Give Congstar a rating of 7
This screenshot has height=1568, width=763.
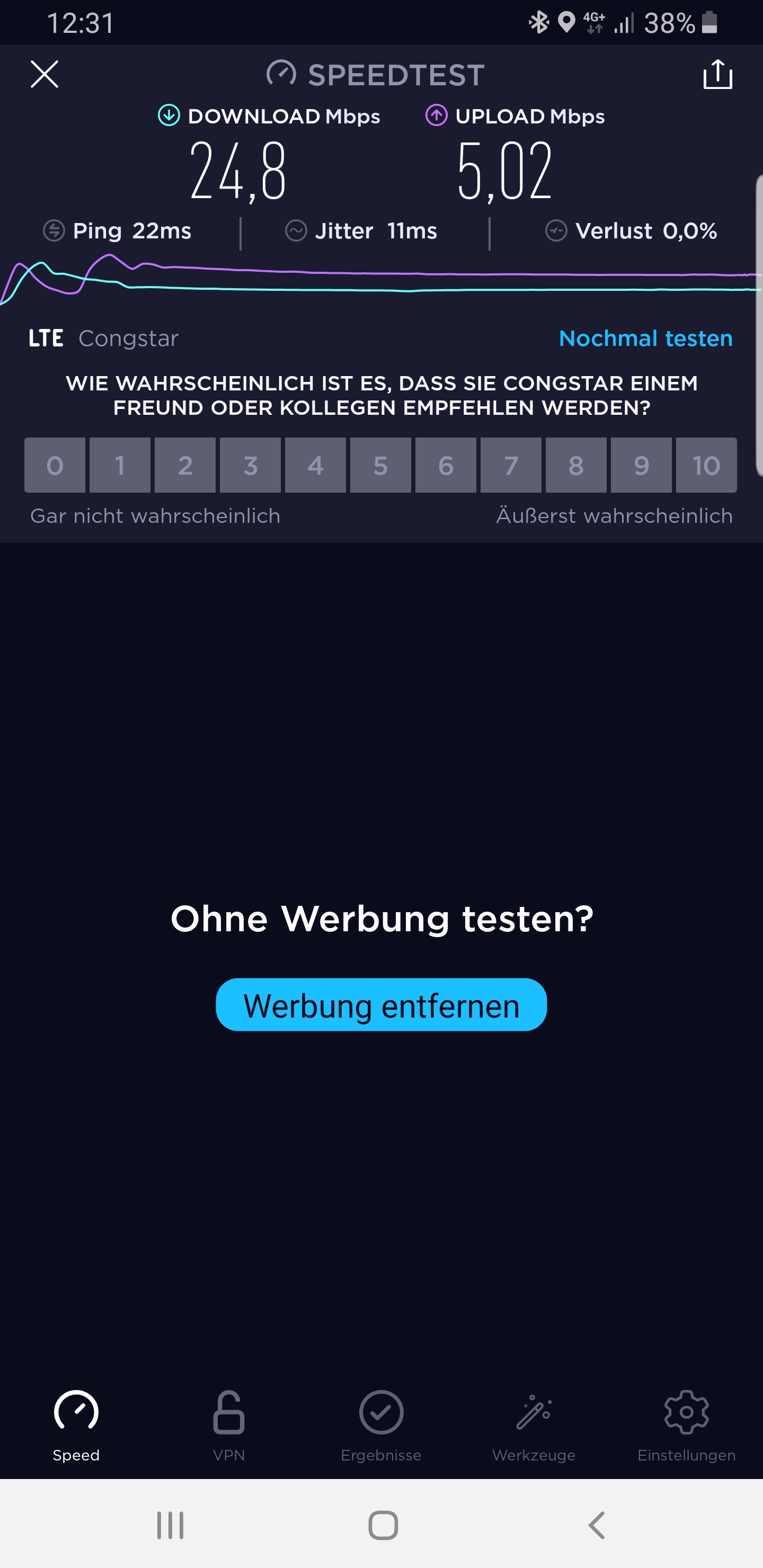click(511, 466)
